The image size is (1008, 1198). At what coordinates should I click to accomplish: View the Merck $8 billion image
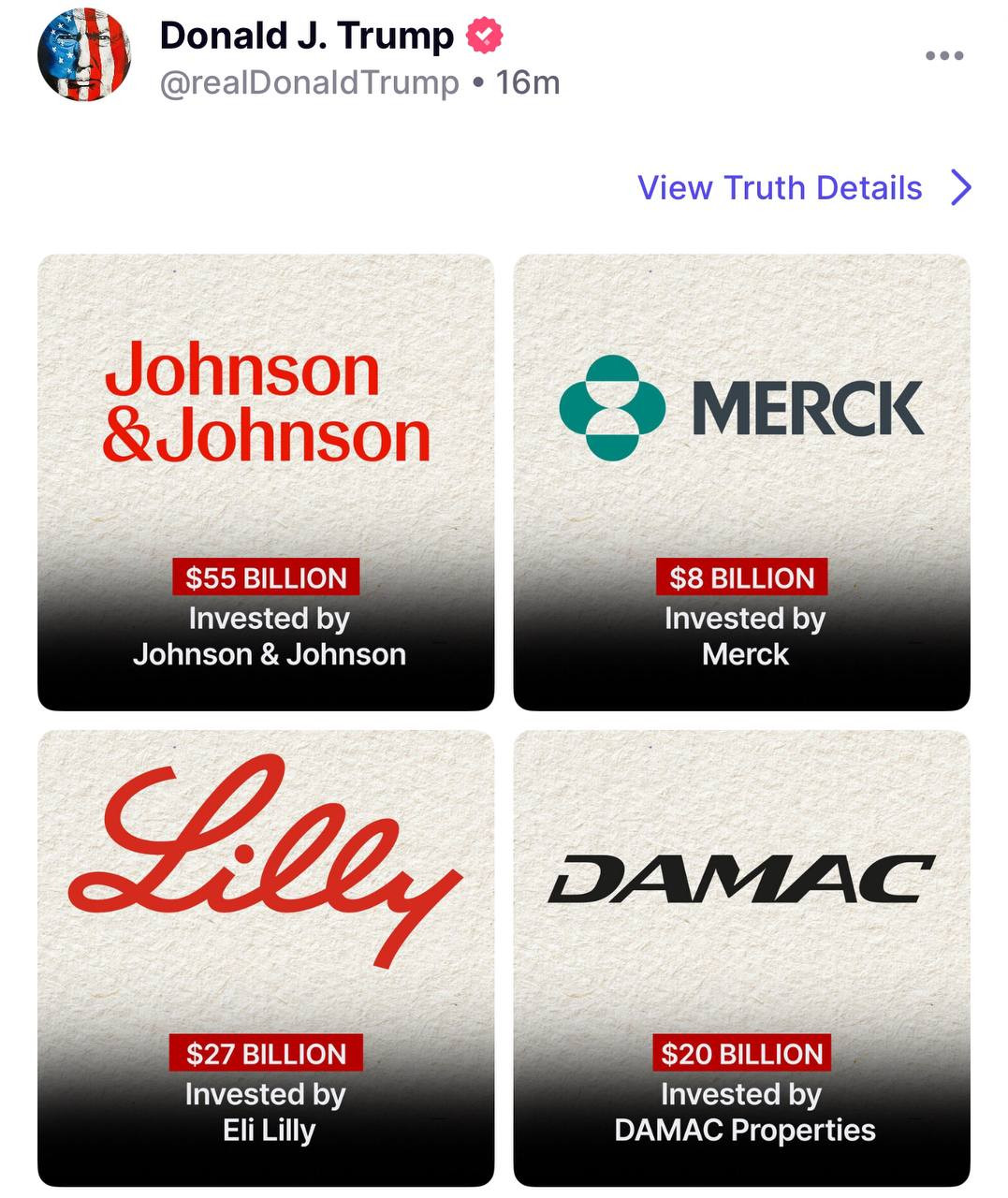(741, 482)
